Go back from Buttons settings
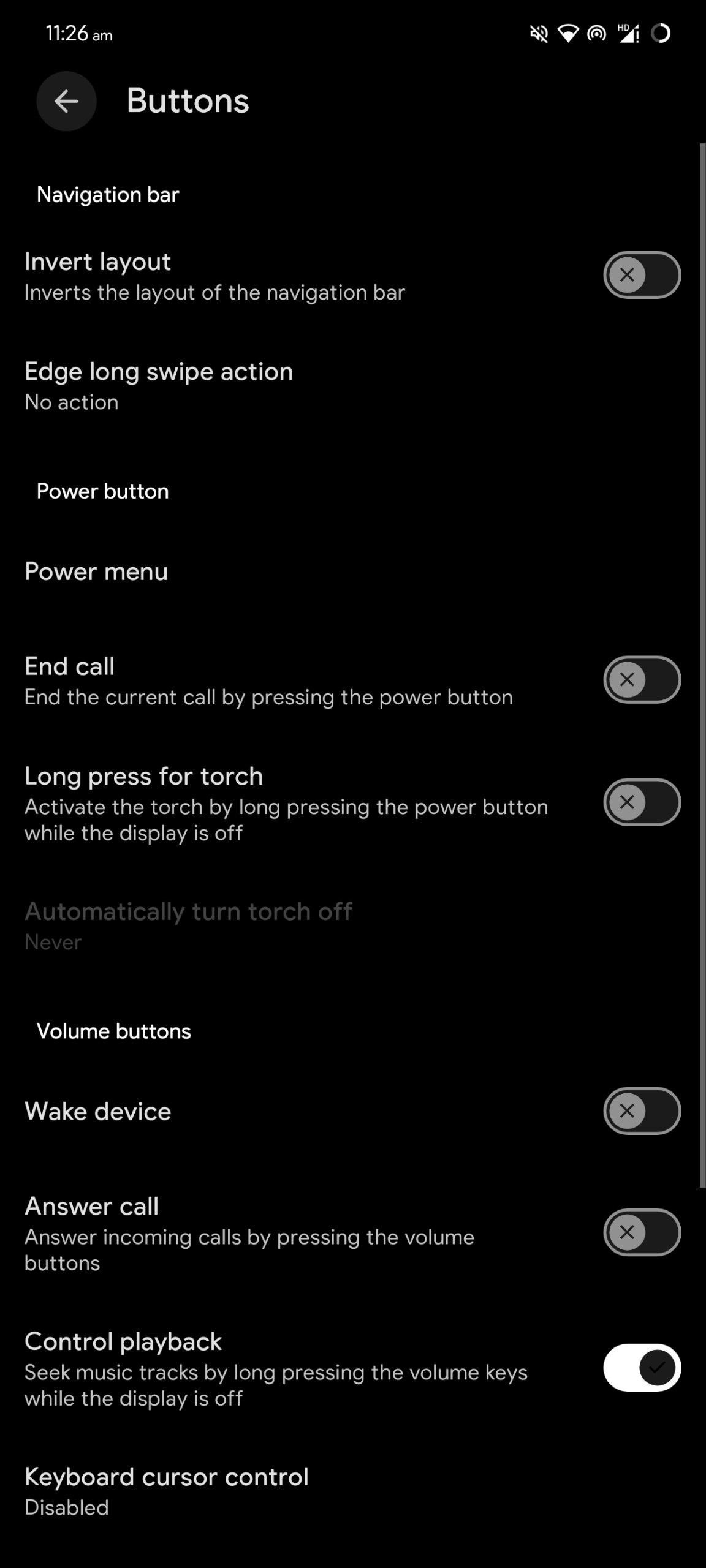Screen dimensions: 706x1568 click(66, 101)
